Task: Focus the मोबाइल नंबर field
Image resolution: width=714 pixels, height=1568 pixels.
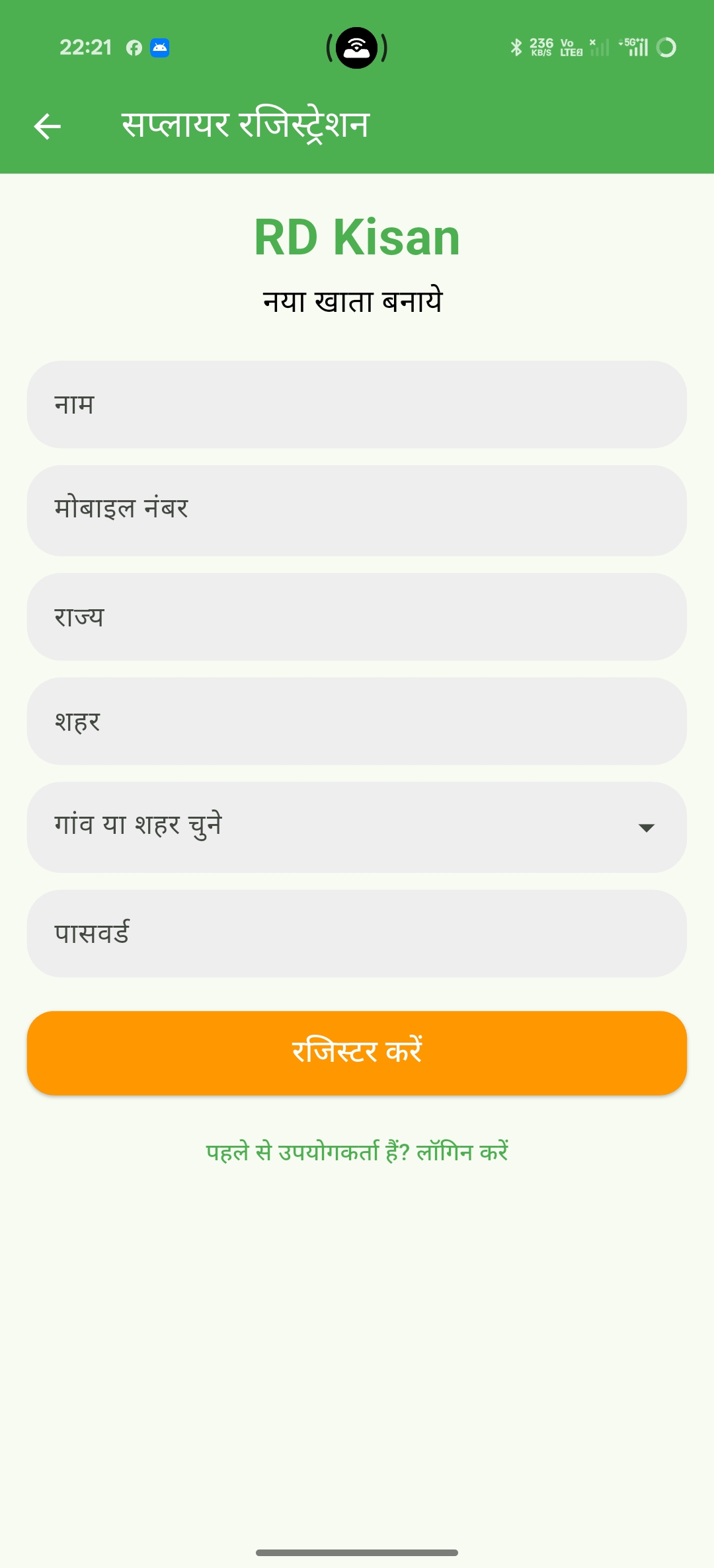Action: tap(357, 510)
